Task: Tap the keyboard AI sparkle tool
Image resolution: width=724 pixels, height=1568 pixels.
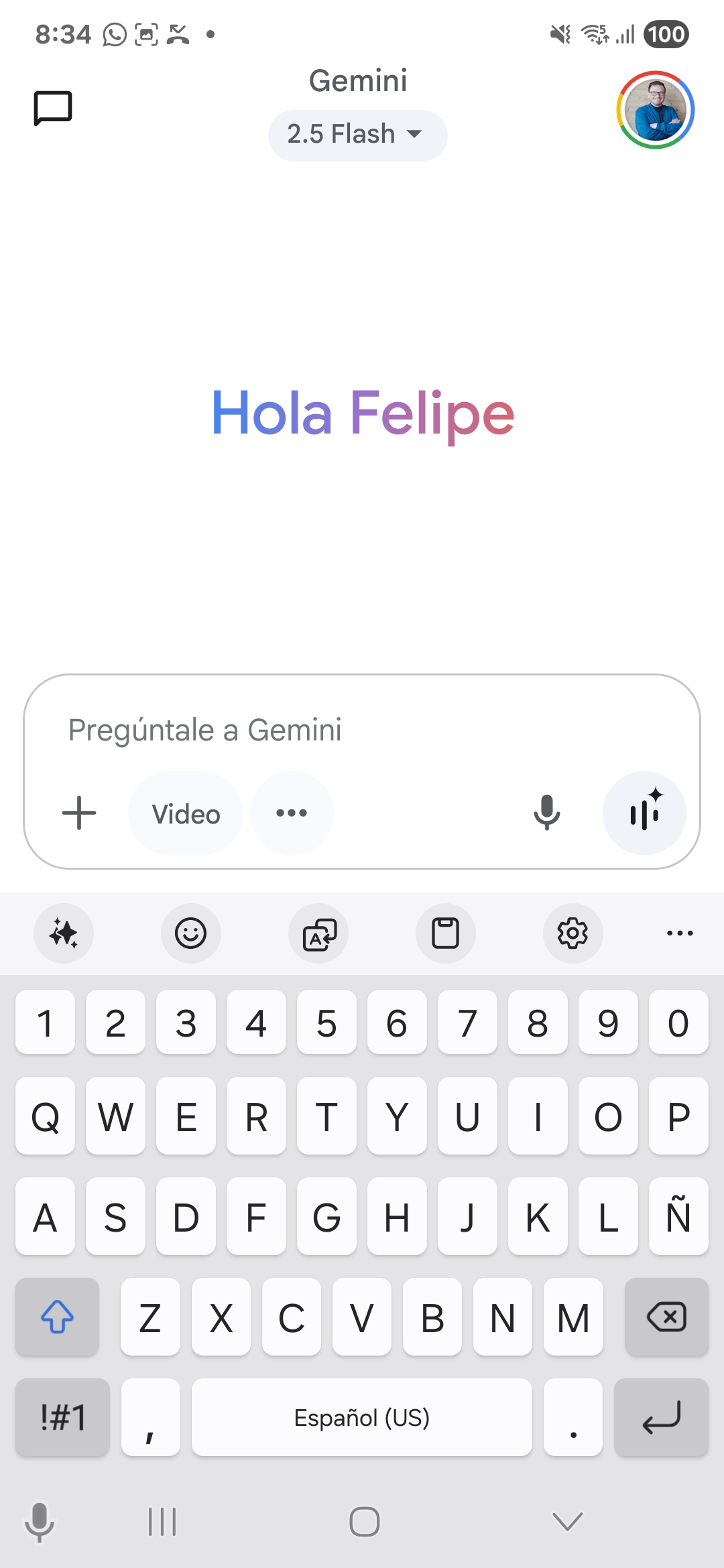Action: pos(64,933)
